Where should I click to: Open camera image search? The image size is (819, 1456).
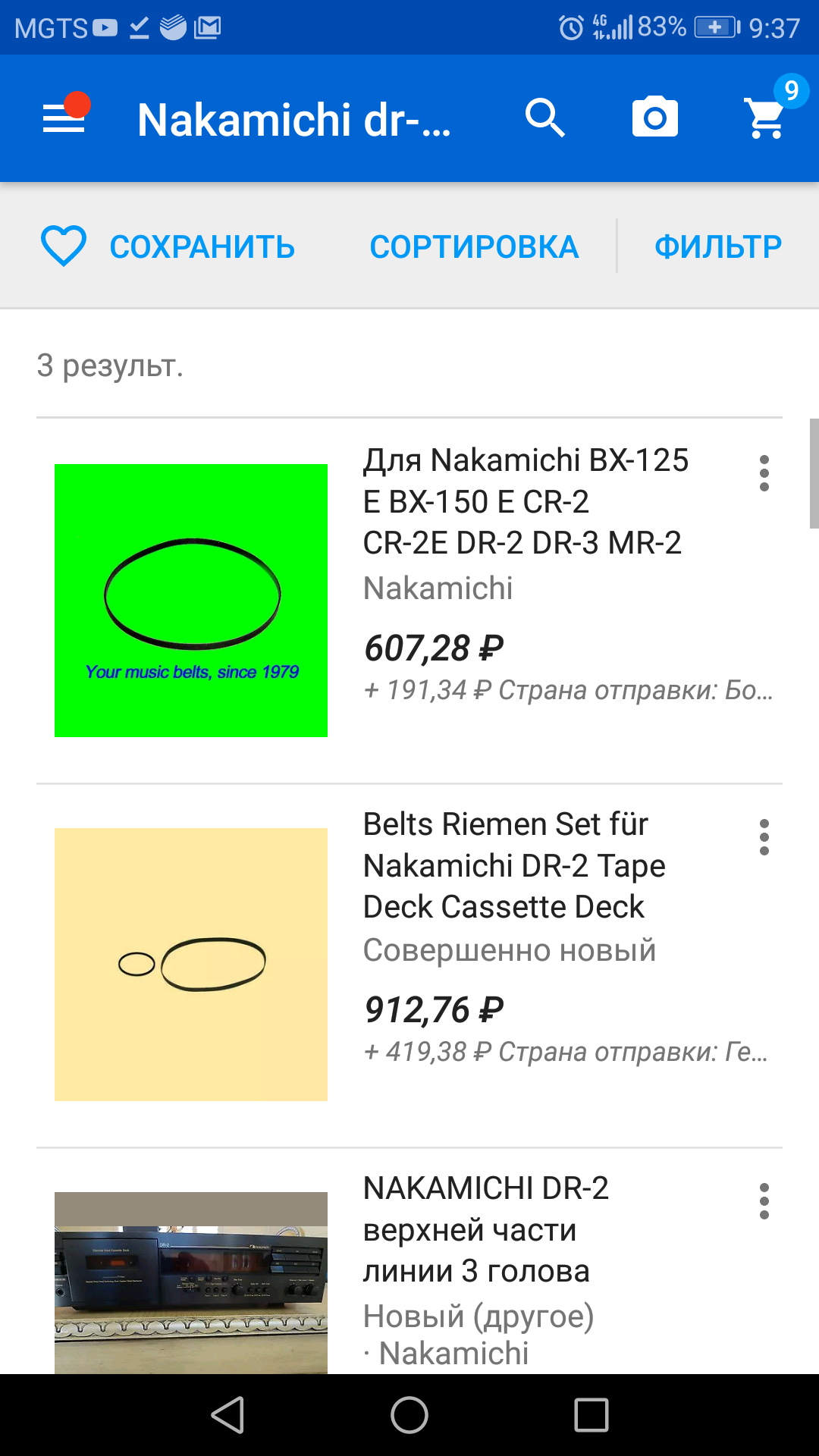[655, 118]
